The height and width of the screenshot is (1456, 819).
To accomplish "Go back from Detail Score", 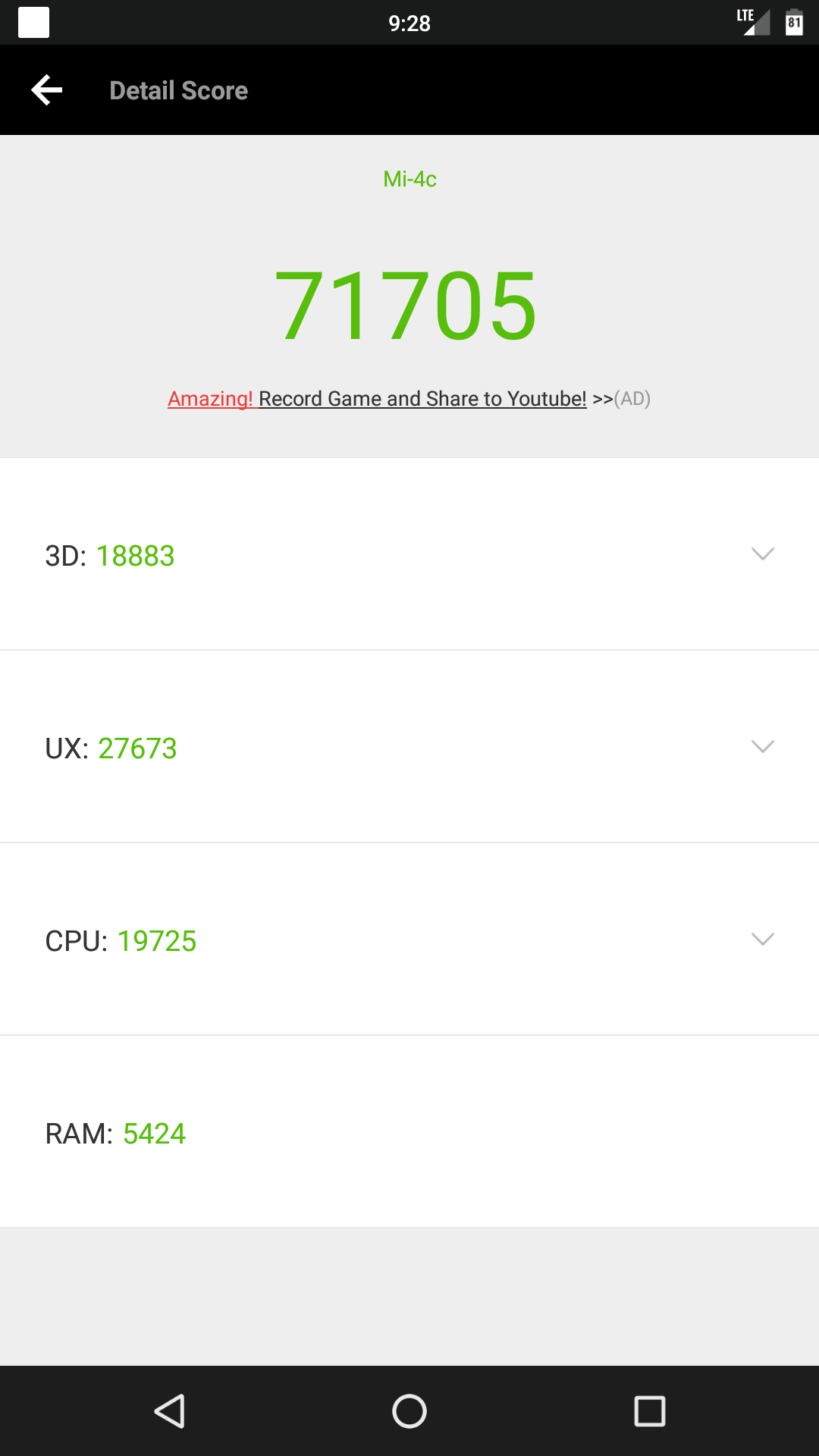I will pyautogui.click(x=47, y=90).
